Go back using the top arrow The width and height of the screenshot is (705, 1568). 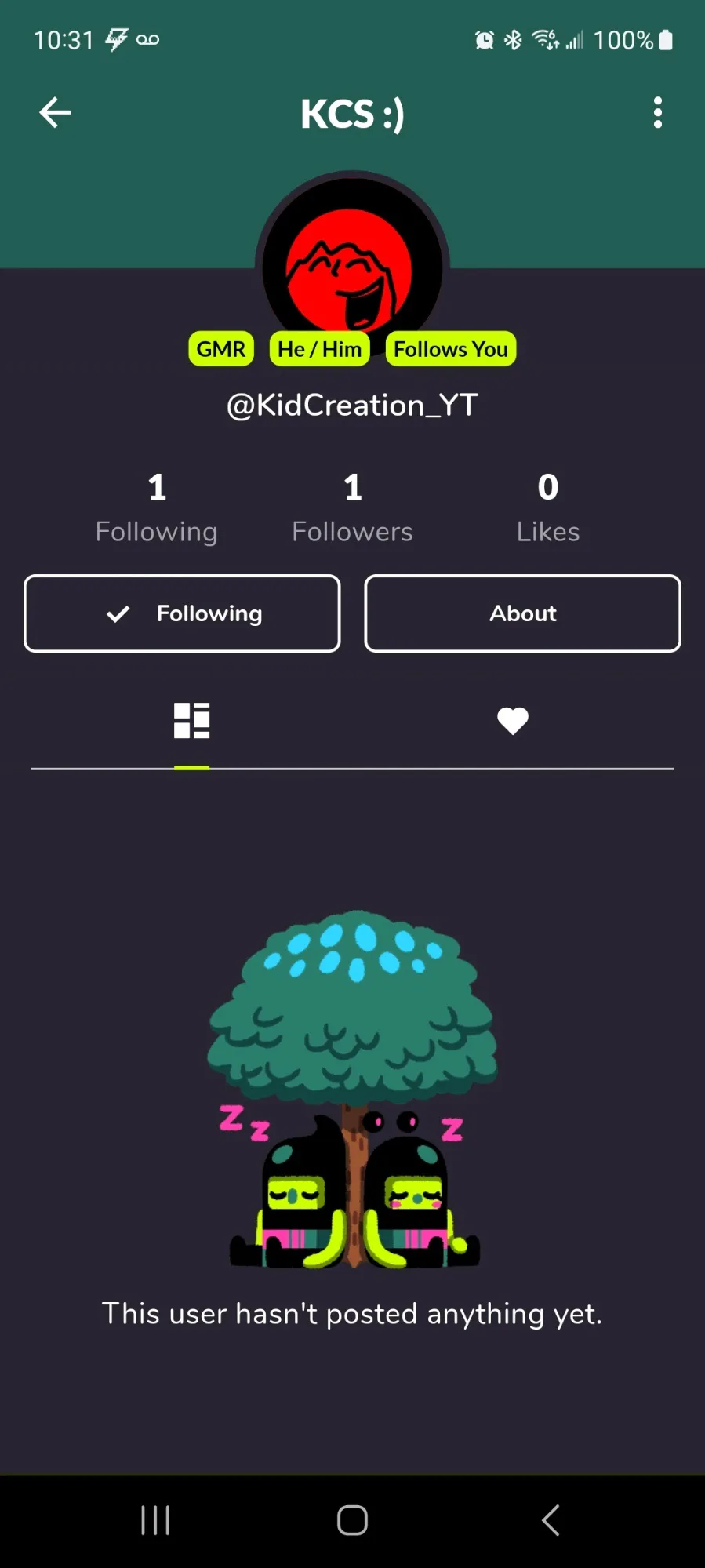coord(55,113)
